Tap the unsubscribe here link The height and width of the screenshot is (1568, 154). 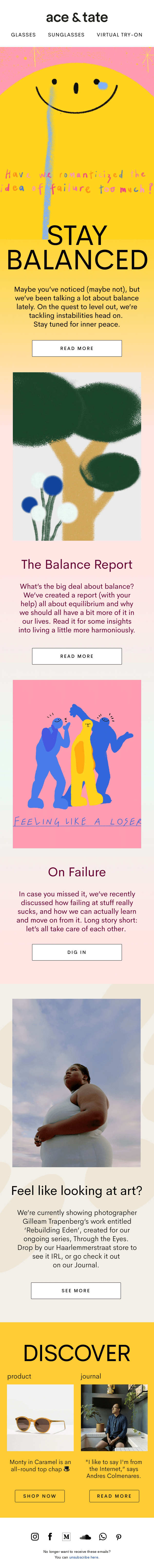coord(83,1557)
